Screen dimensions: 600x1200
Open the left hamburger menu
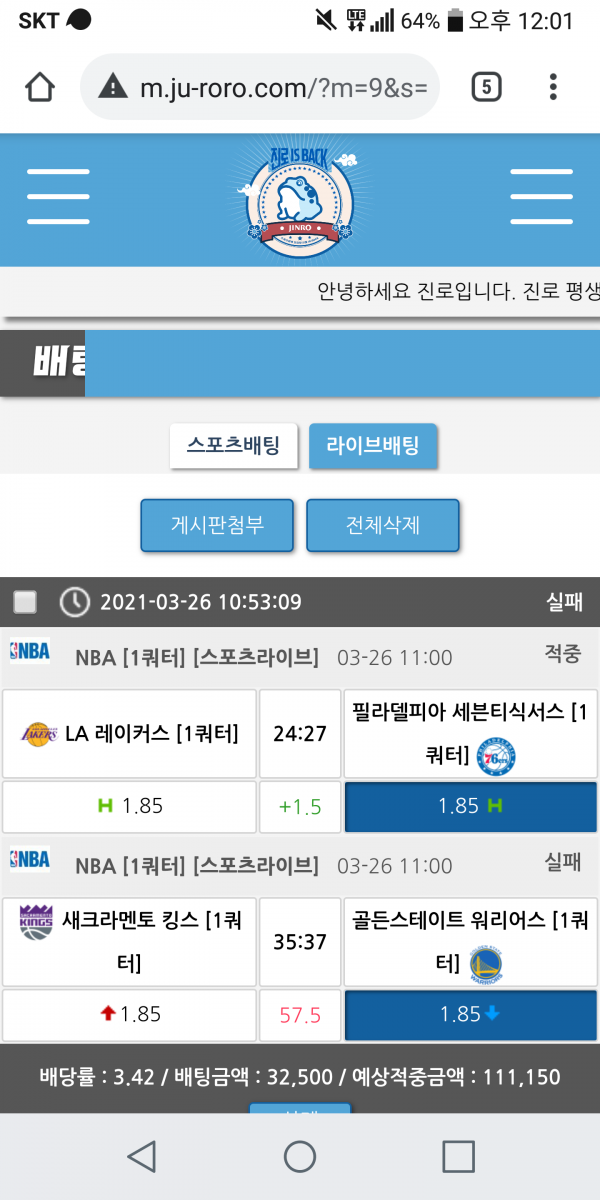(58, 196)
